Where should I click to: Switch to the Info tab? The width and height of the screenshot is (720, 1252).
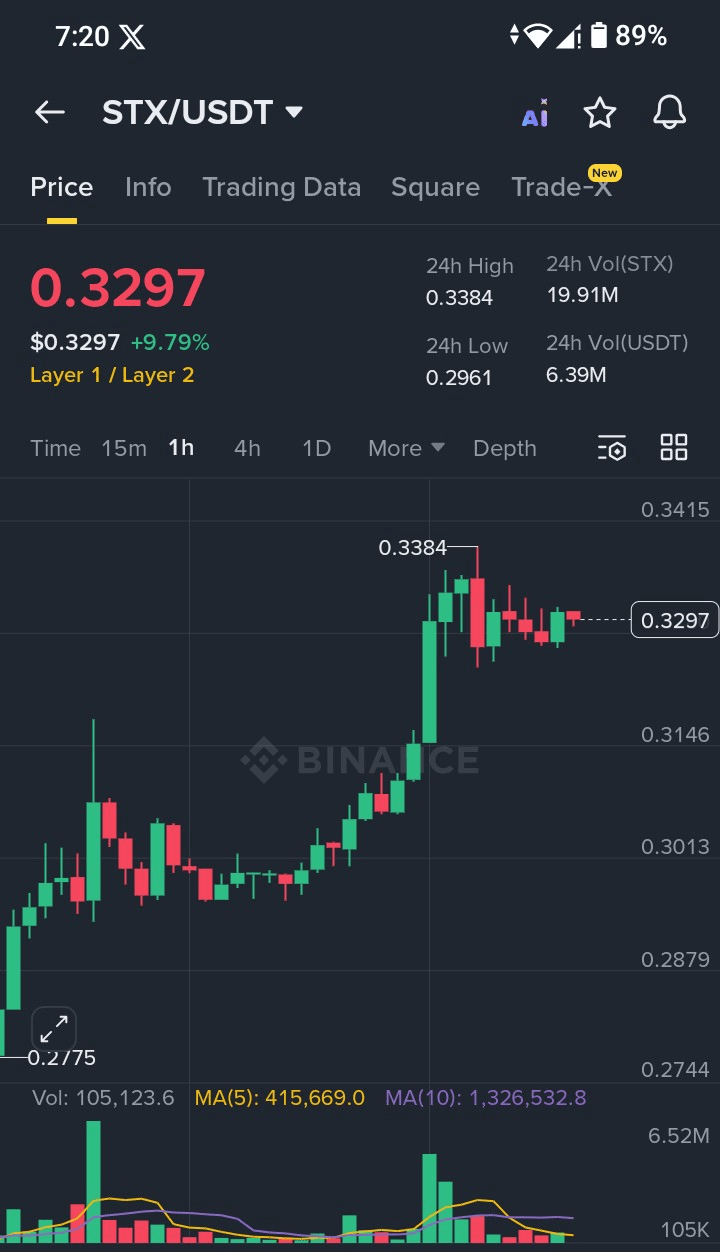click(148, 187)
